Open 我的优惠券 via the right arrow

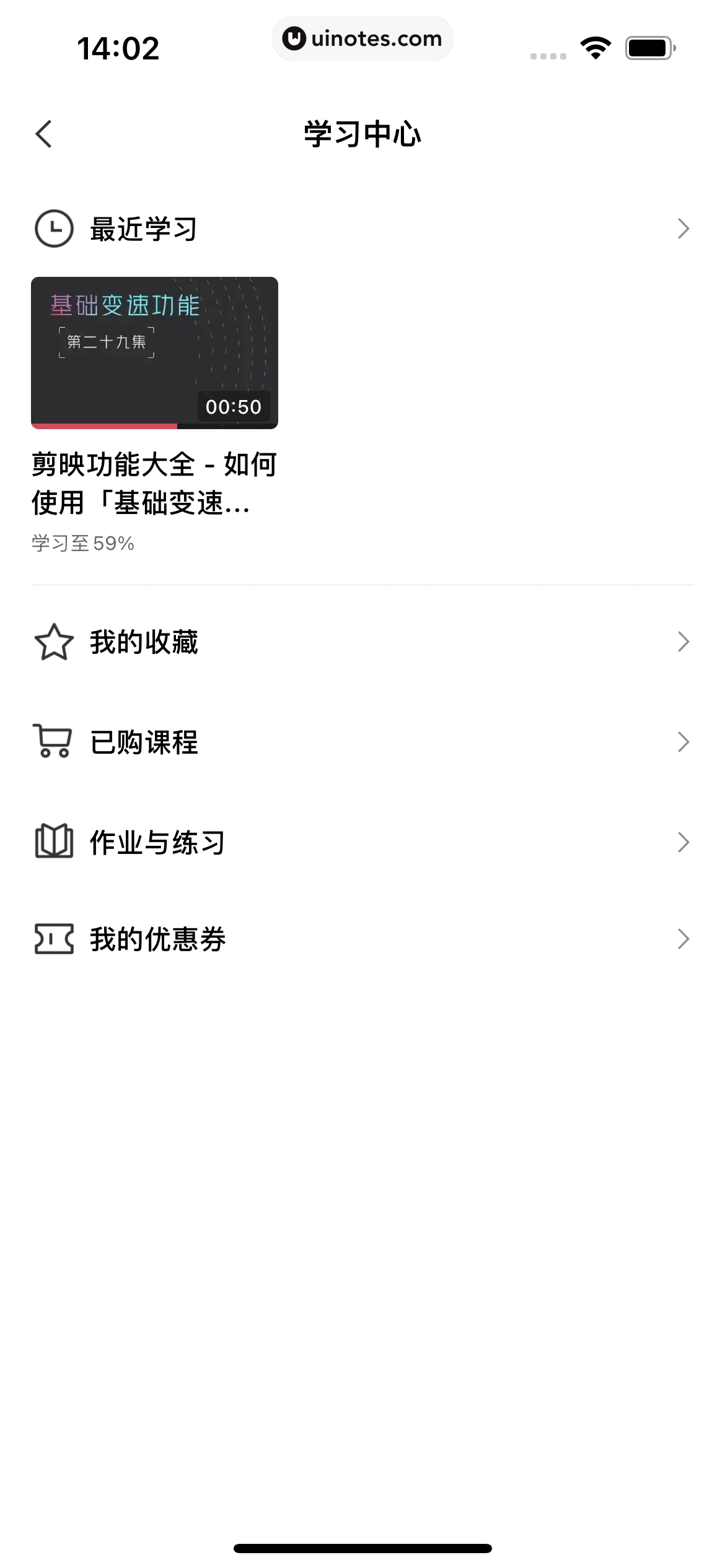click(x=682, y=939)
